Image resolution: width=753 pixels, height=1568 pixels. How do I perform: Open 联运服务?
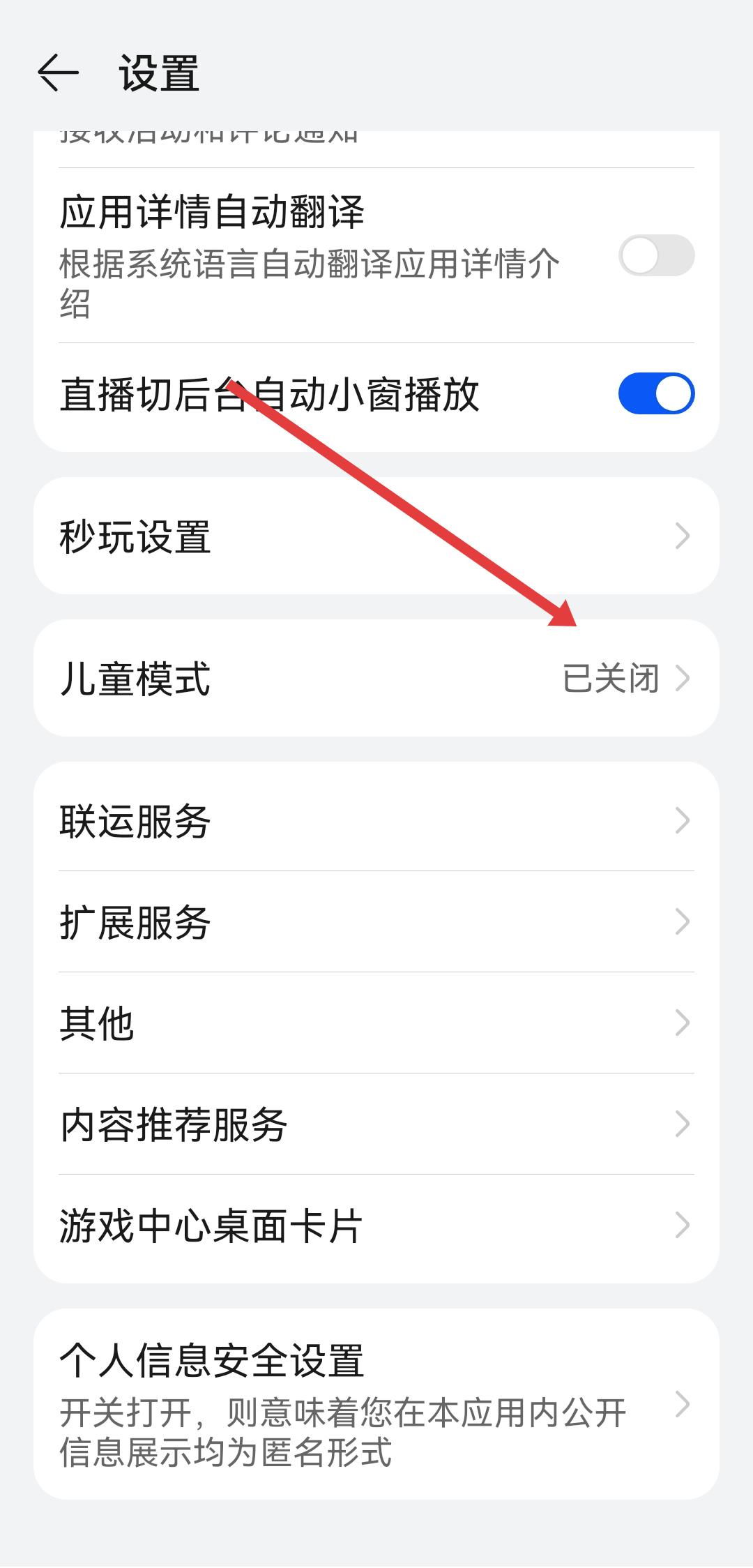376,820
